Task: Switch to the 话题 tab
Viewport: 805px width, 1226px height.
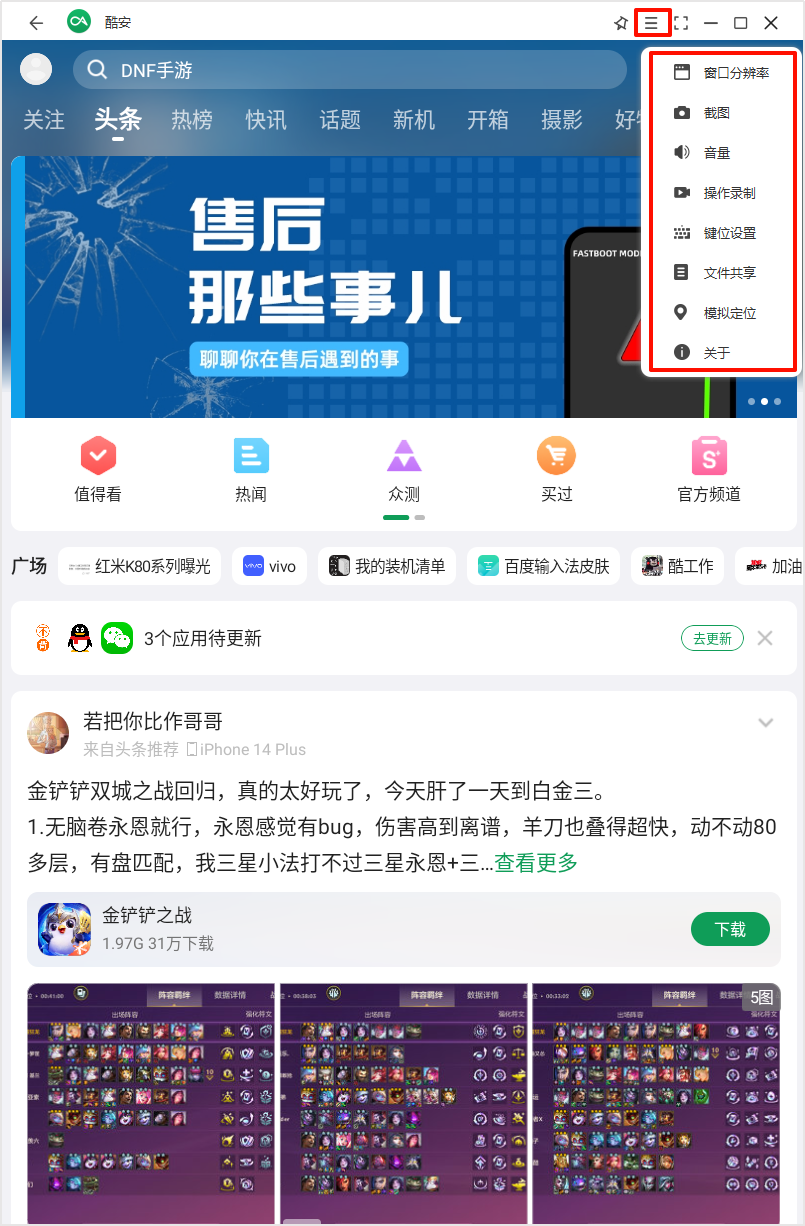Action: coord(340,120)
